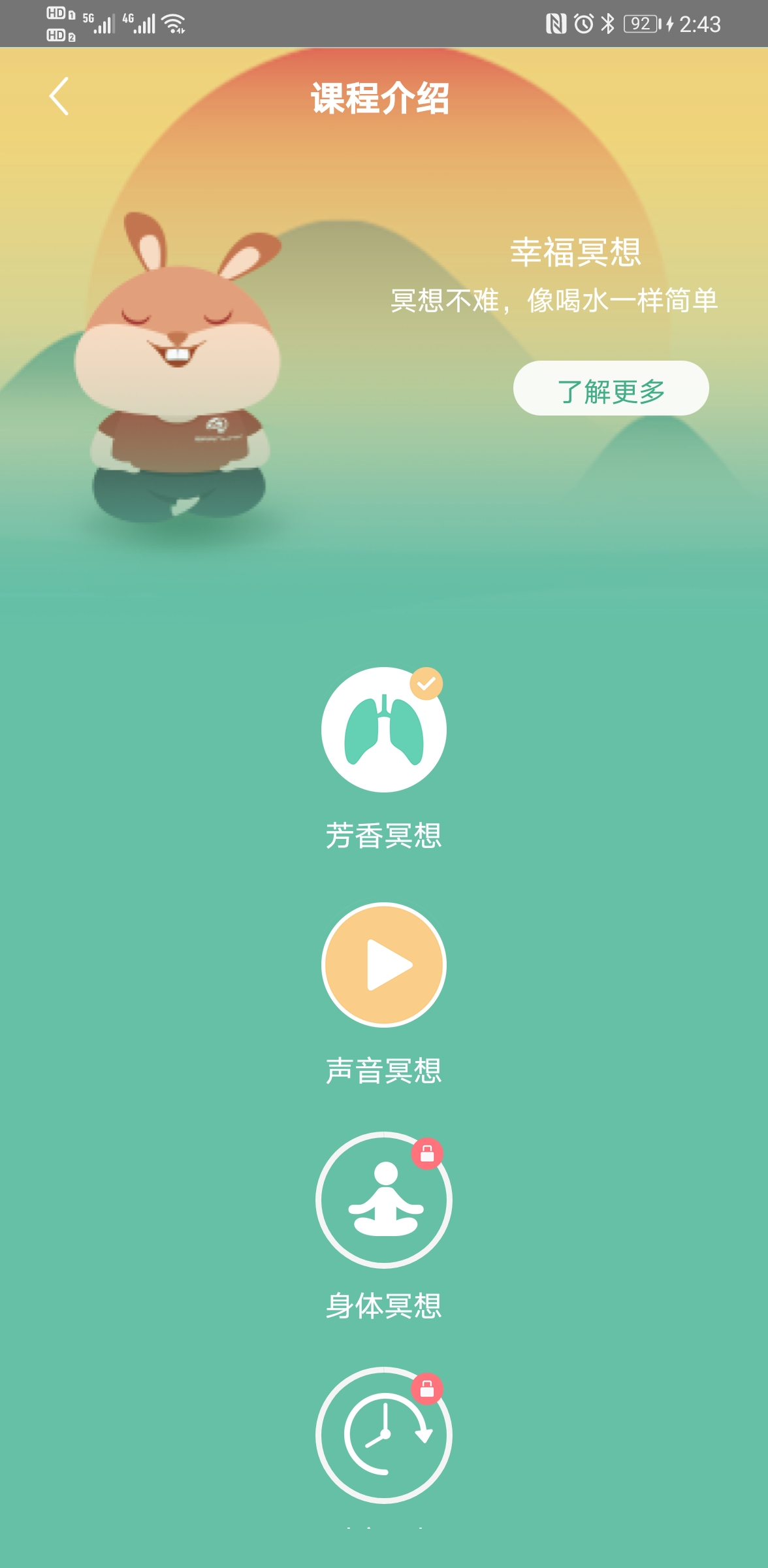Open the 芳香冥想 lung-icon course
The height and width of the screenshot is (1568, 768).
[384, 729]
